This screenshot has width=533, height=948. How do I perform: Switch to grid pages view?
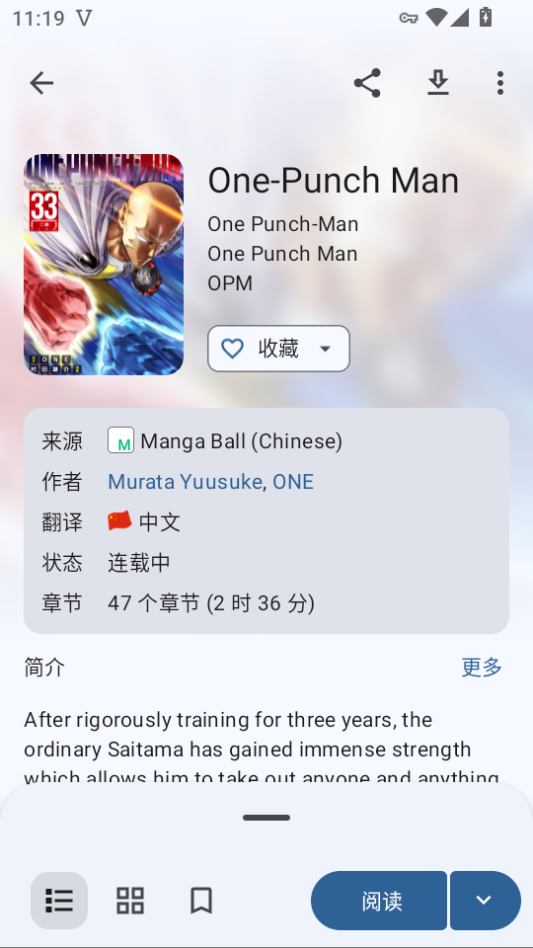(x=130, y=900)
